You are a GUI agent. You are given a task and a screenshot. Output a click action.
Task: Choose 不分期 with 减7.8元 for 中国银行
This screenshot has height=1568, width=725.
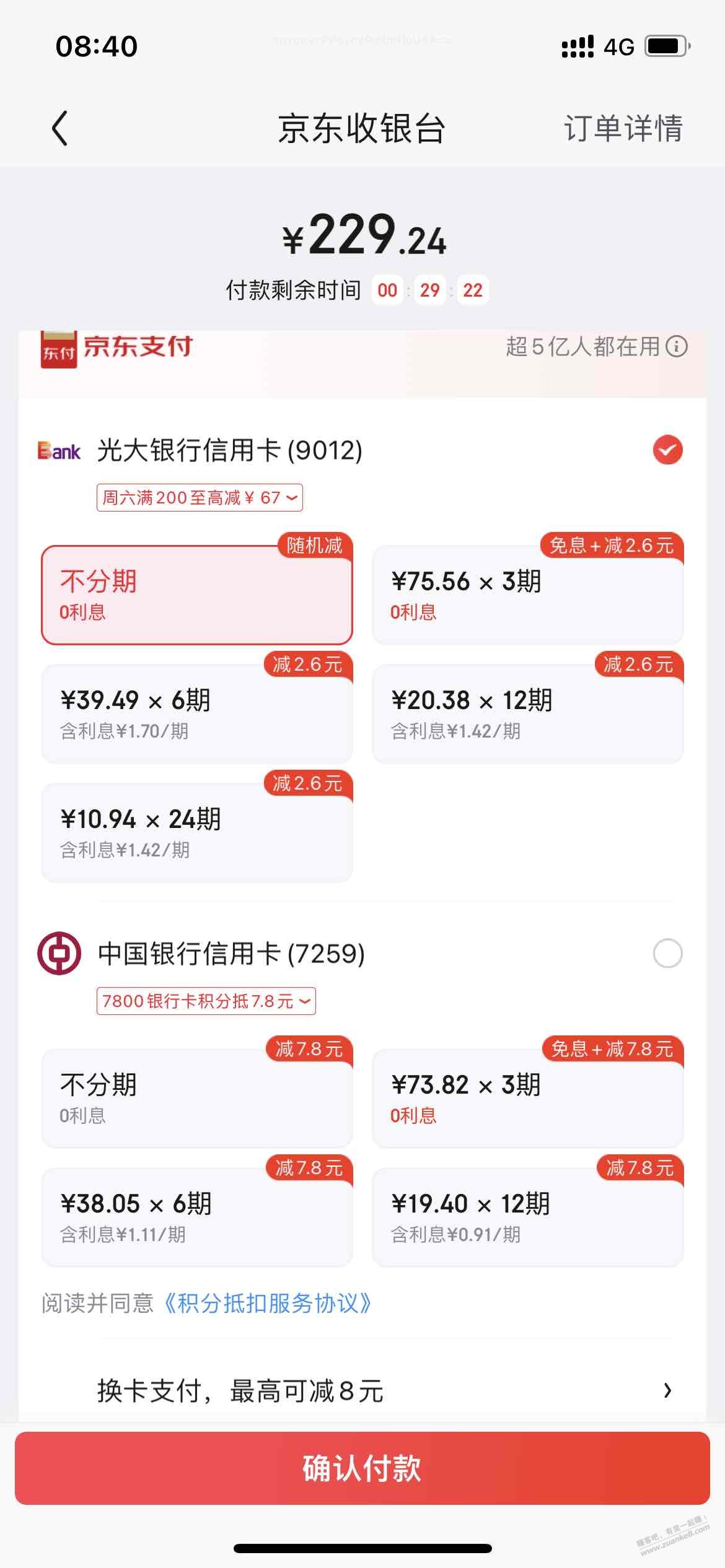coord(196,1098)
